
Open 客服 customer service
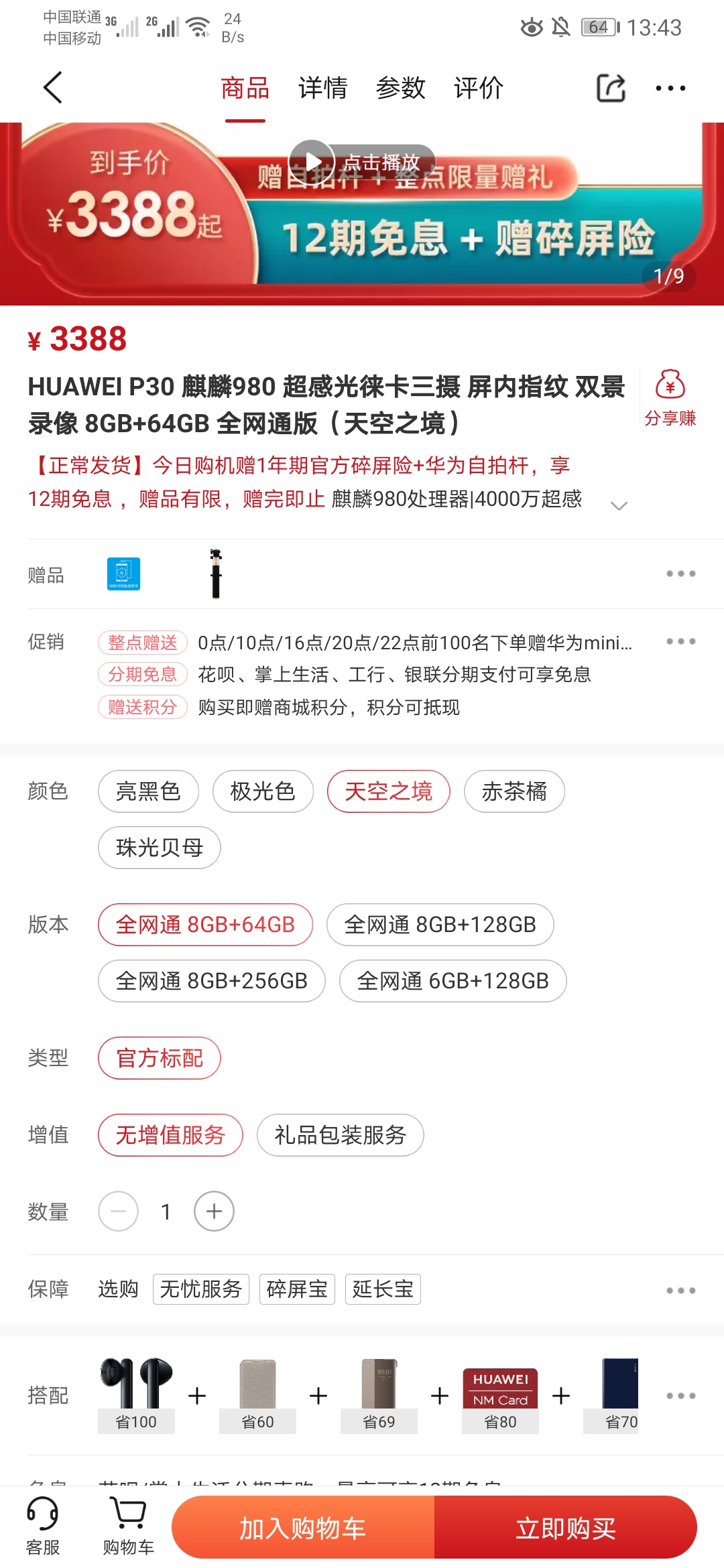pyautogui.click(x=43, y=1526)
